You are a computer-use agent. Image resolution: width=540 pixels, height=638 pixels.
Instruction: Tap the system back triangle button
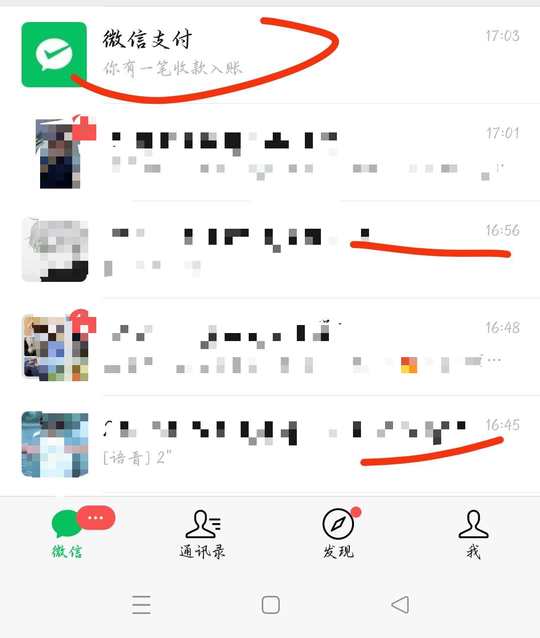[x=400, y=605]
